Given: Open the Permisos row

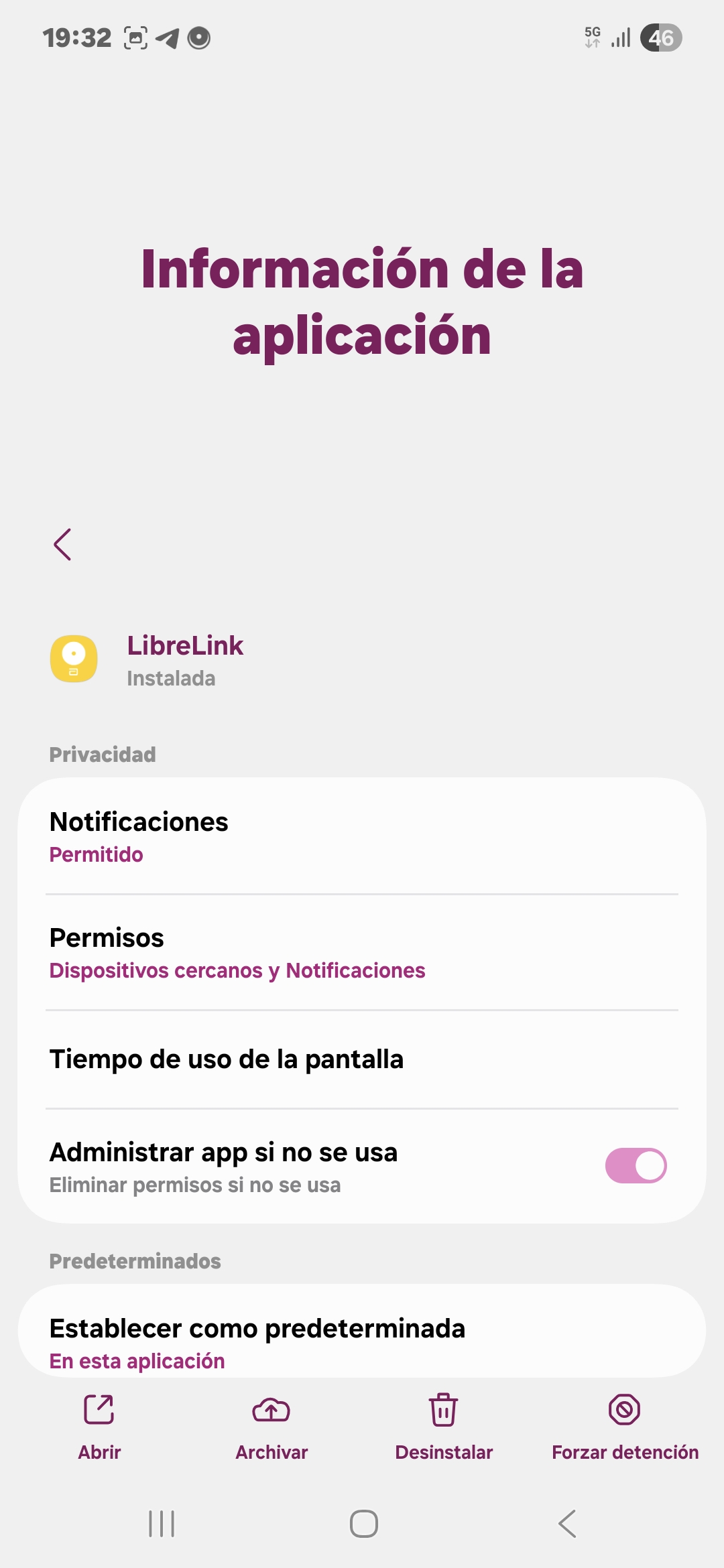Looking at the screenshot, I should pyautogui.click(x=362, y=953).
